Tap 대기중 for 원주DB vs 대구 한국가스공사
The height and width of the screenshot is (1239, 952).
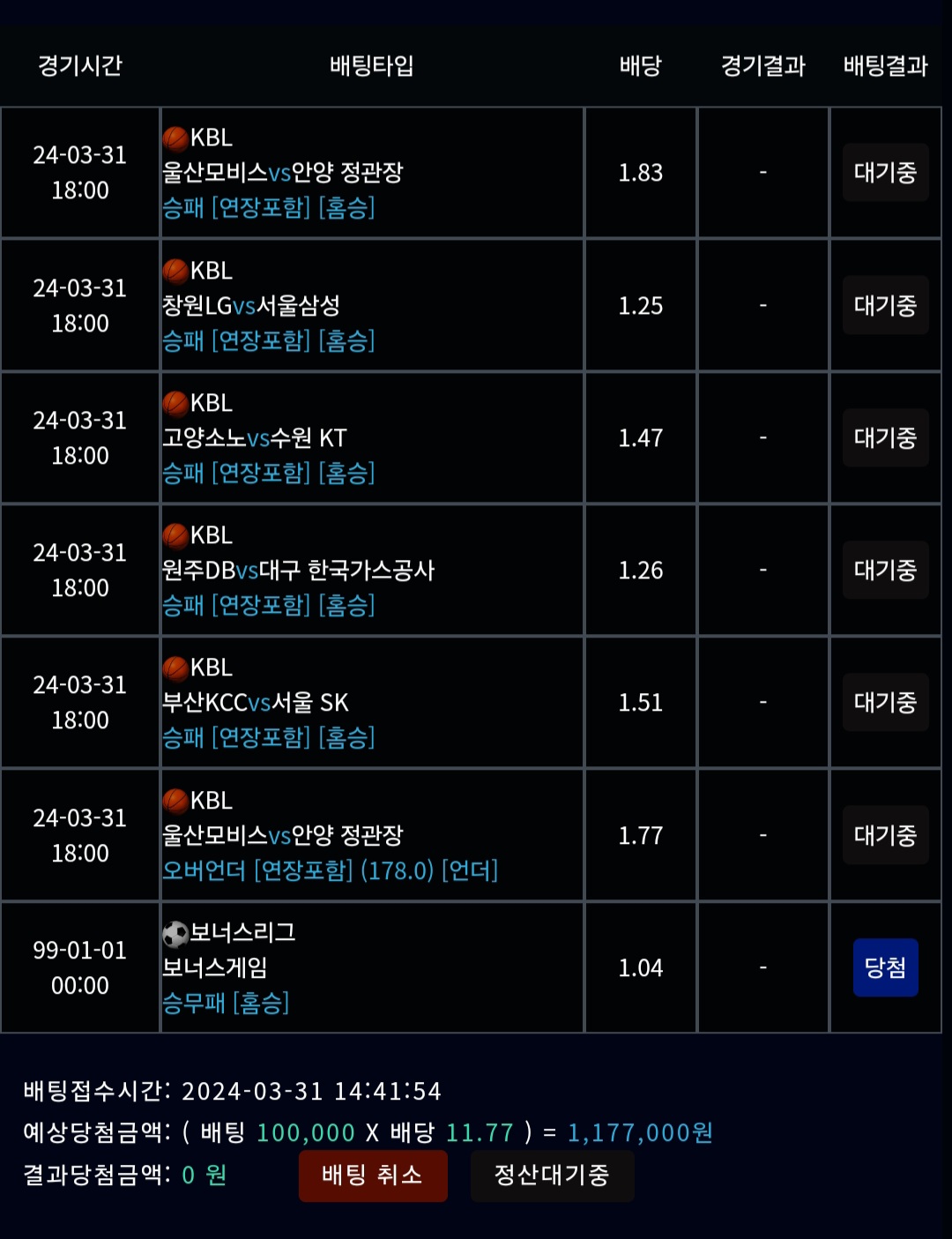pyautogui.click(x=885, y=570)
